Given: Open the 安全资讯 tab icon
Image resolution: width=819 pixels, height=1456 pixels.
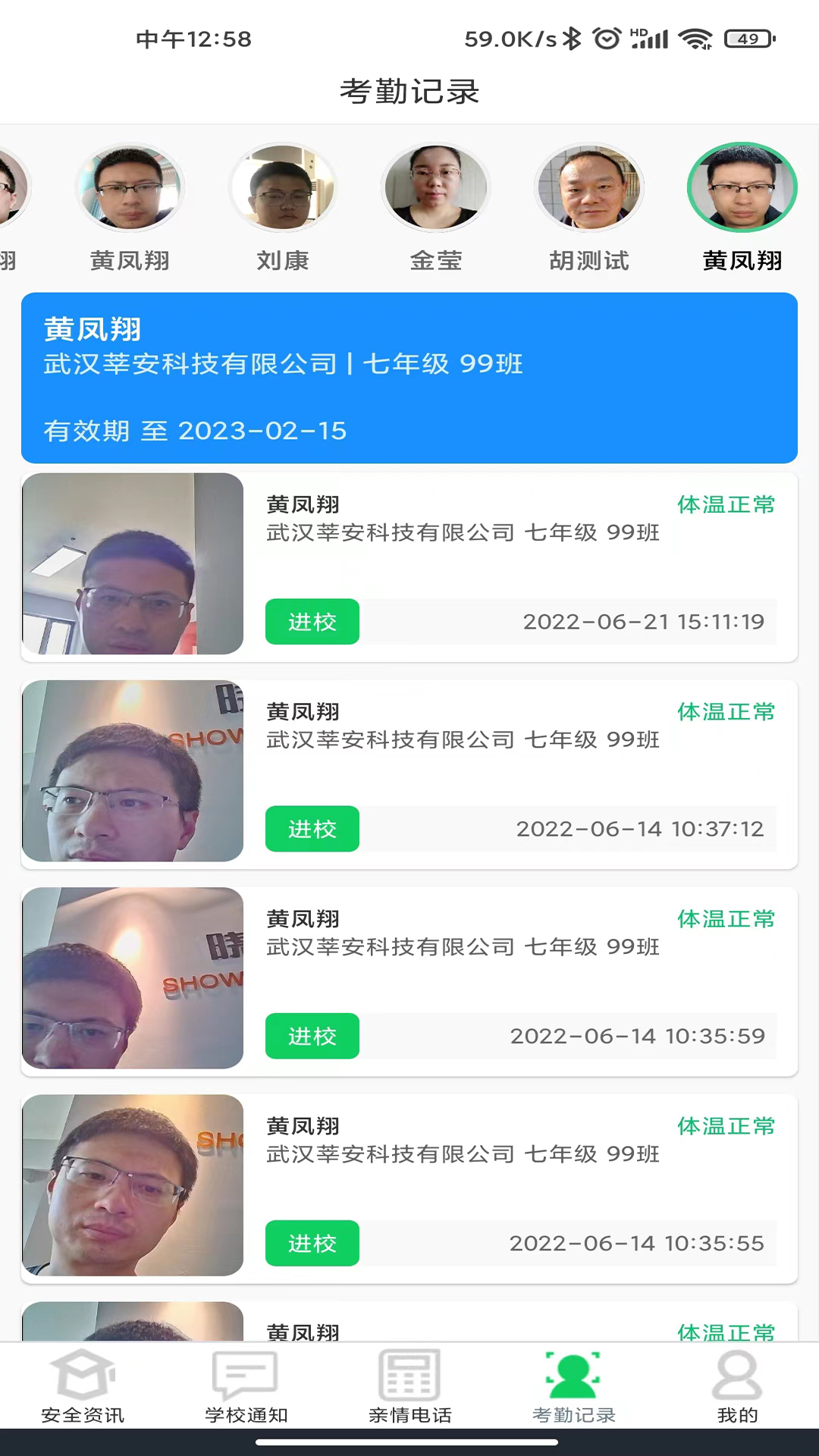Looking at the screenshot, I should click(x=83, y=1385).
